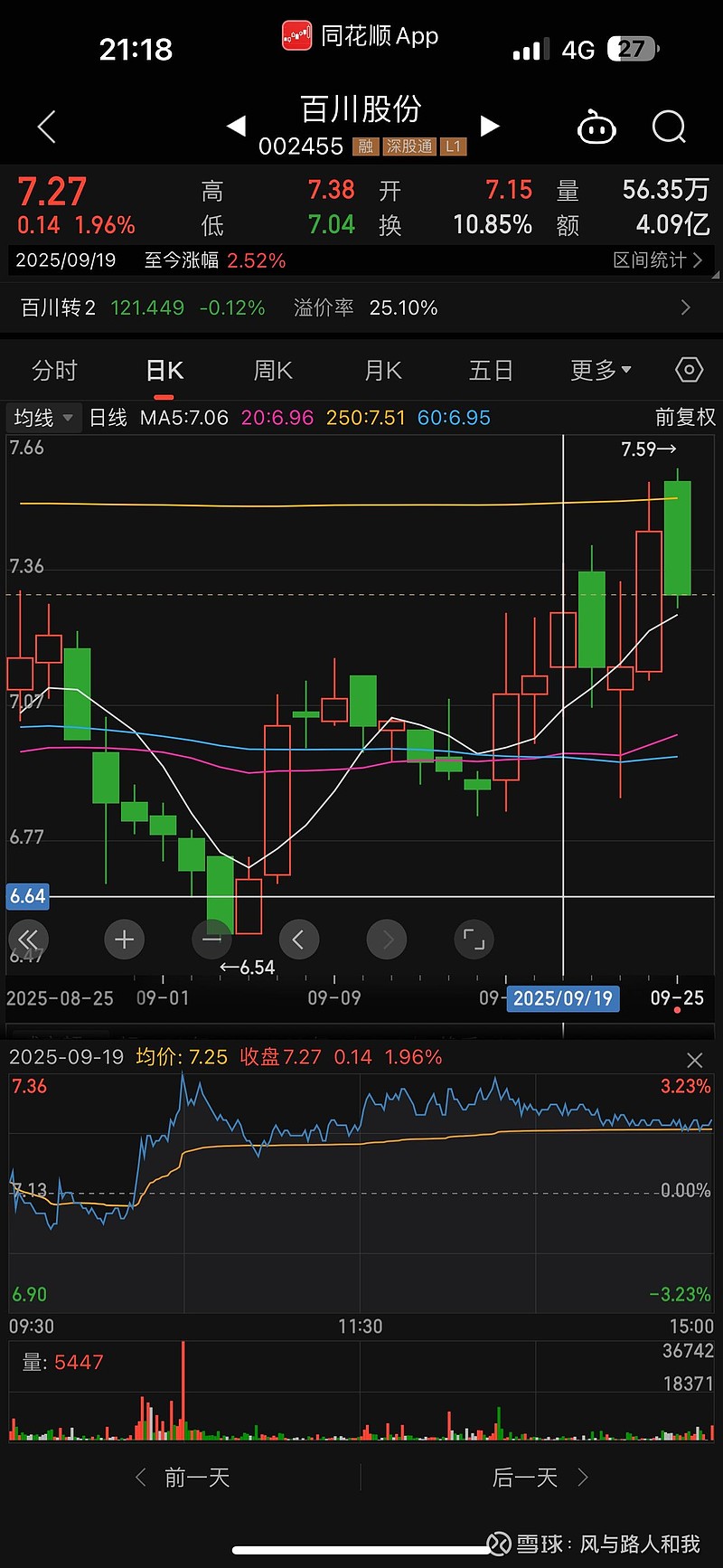
Task: Open the 百川转2 convertible bond row
Action: (361, 308)
